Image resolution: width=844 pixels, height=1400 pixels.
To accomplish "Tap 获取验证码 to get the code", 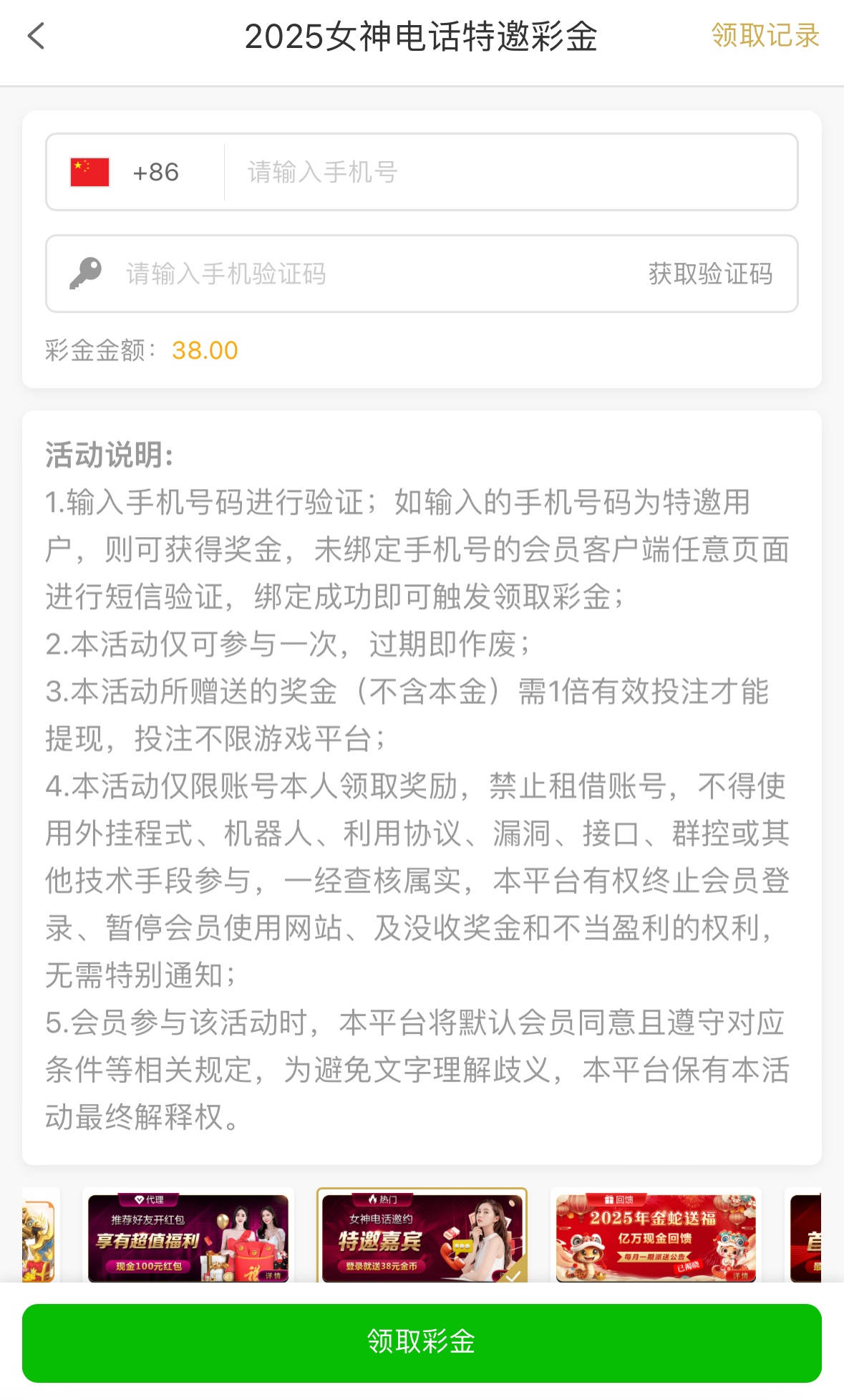I will click(710, 274).
